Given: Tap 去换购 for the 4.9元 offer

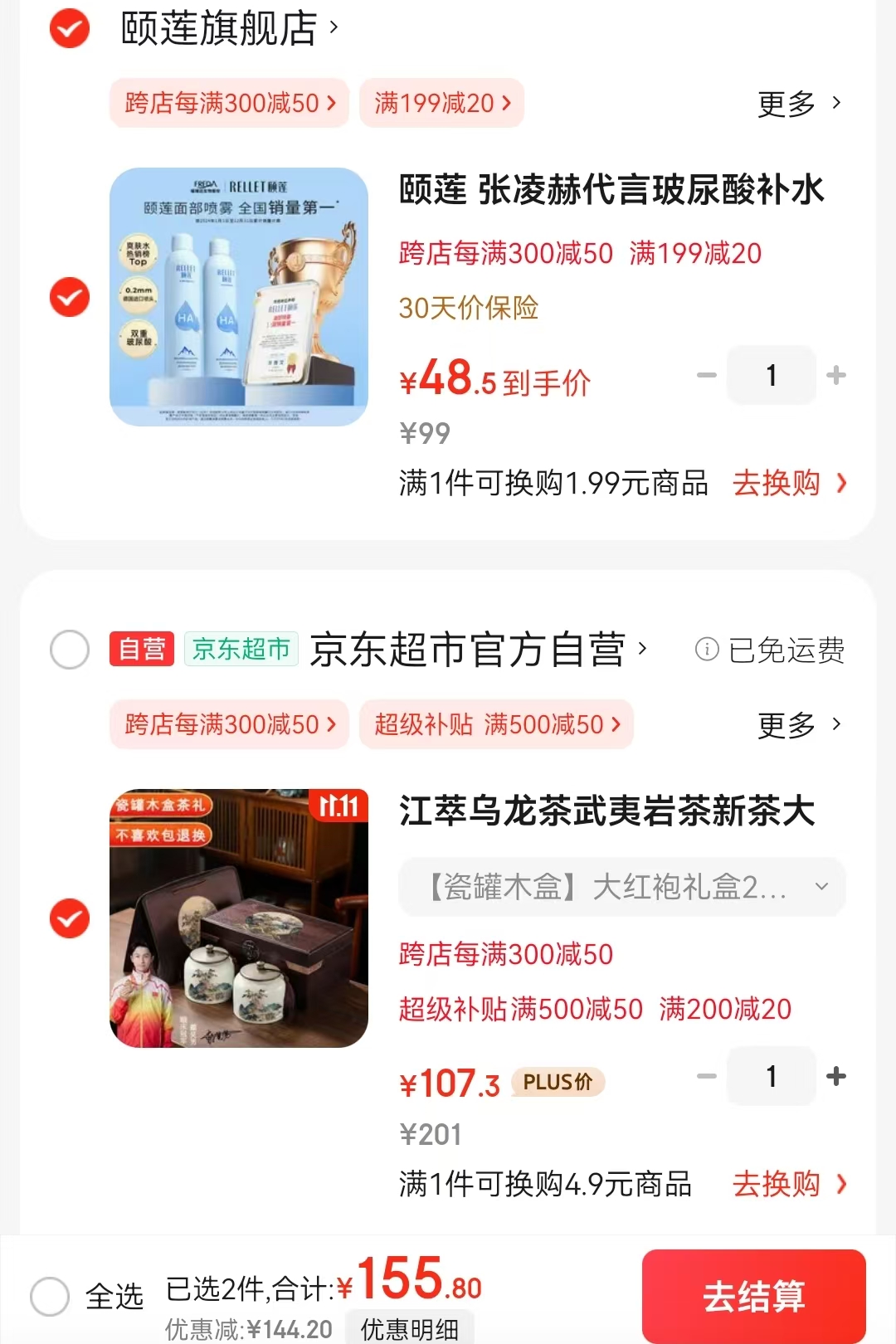Looking at the screenshot, I should point(788,1184).
